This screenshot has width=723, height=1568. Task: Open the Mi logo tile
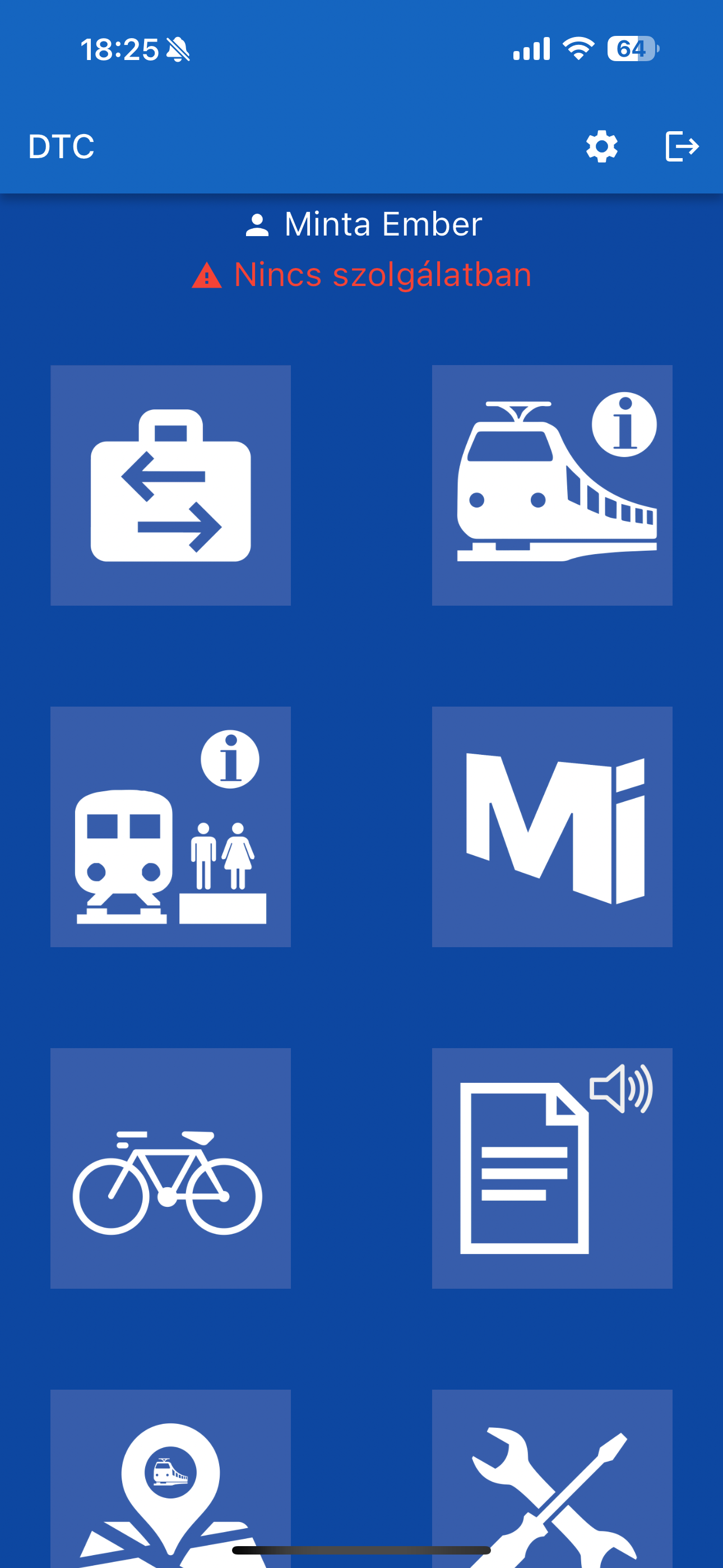coord(552,827)
